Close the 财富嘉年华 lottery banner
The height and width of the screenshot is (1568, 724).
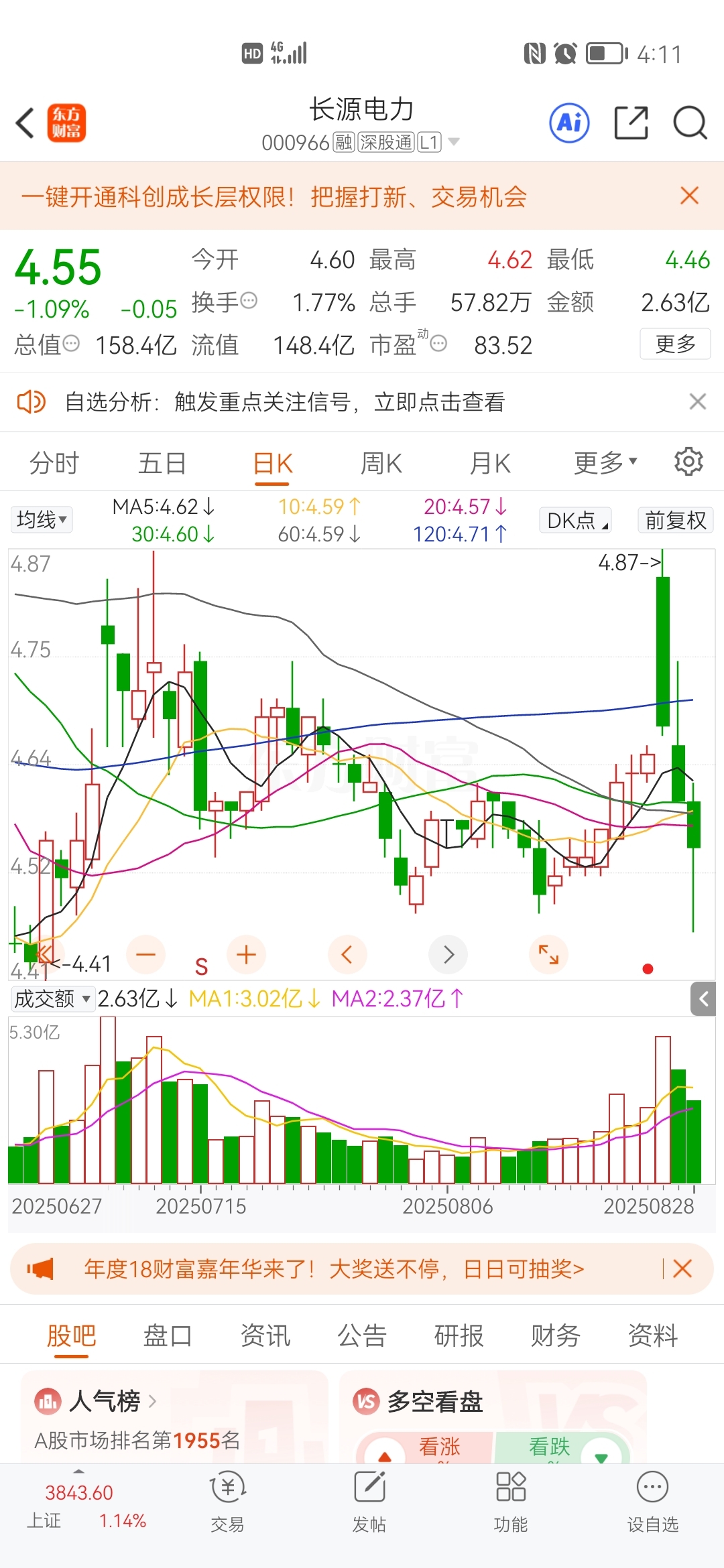pos(682,1268)
